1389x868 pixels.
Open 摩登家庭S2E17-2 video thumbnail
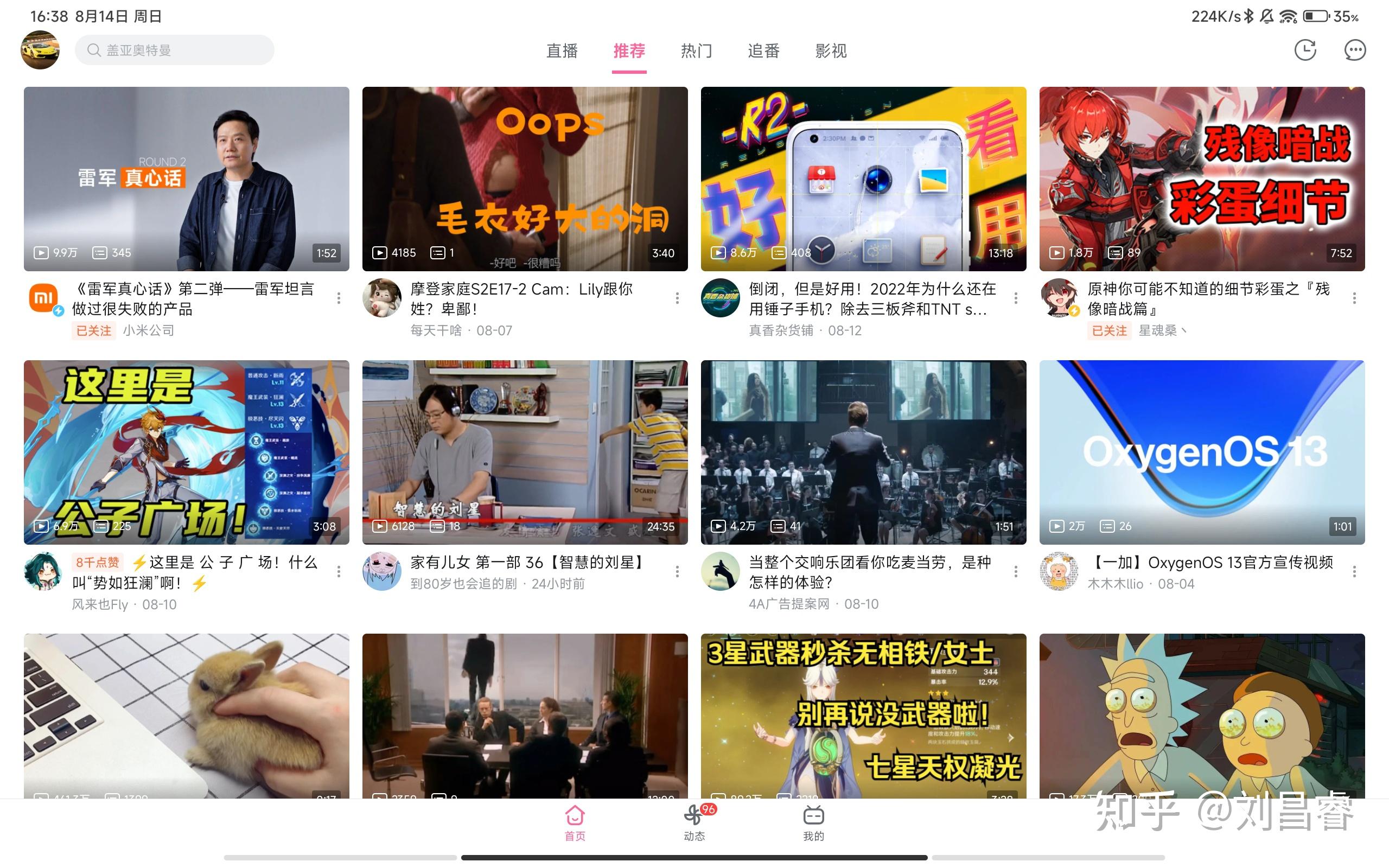point(525,178)
